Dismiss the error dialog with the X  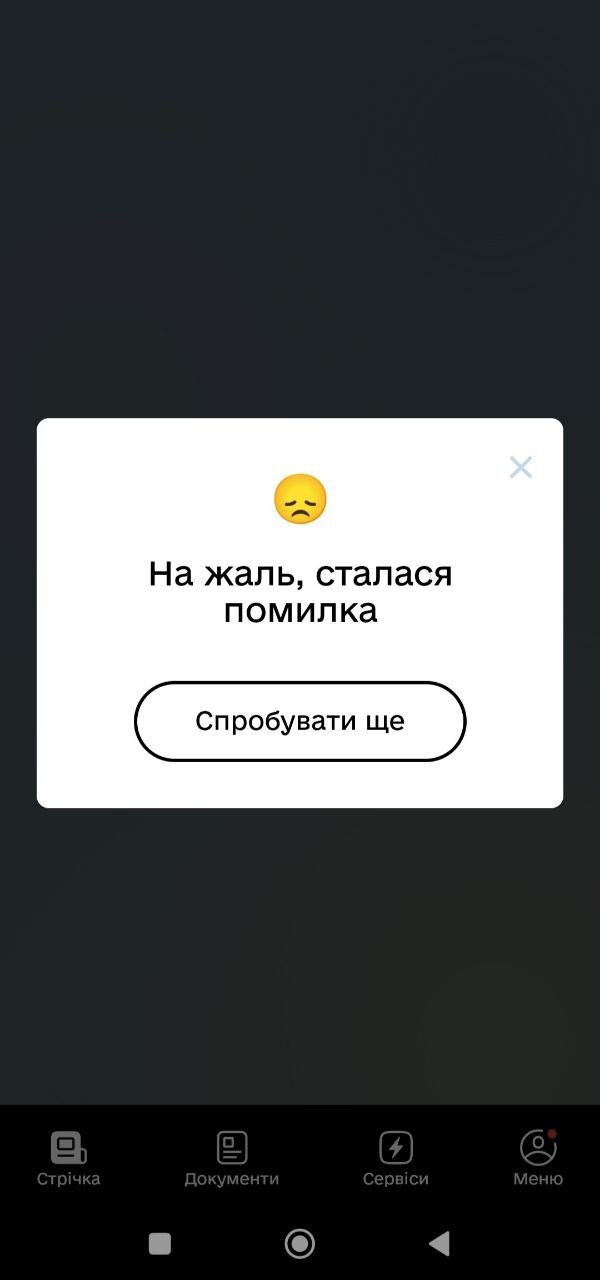click(520, 467)
